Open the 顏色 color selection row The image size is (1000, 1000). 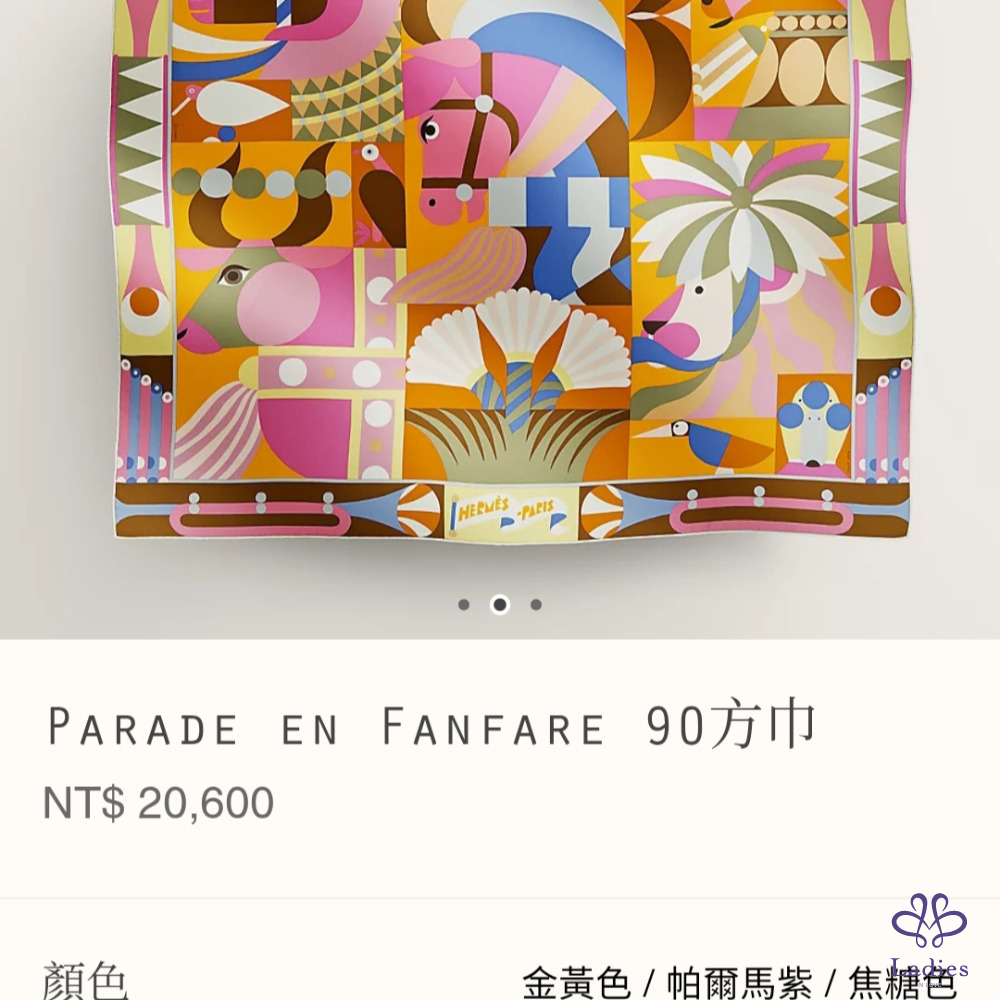click(500, 978)
